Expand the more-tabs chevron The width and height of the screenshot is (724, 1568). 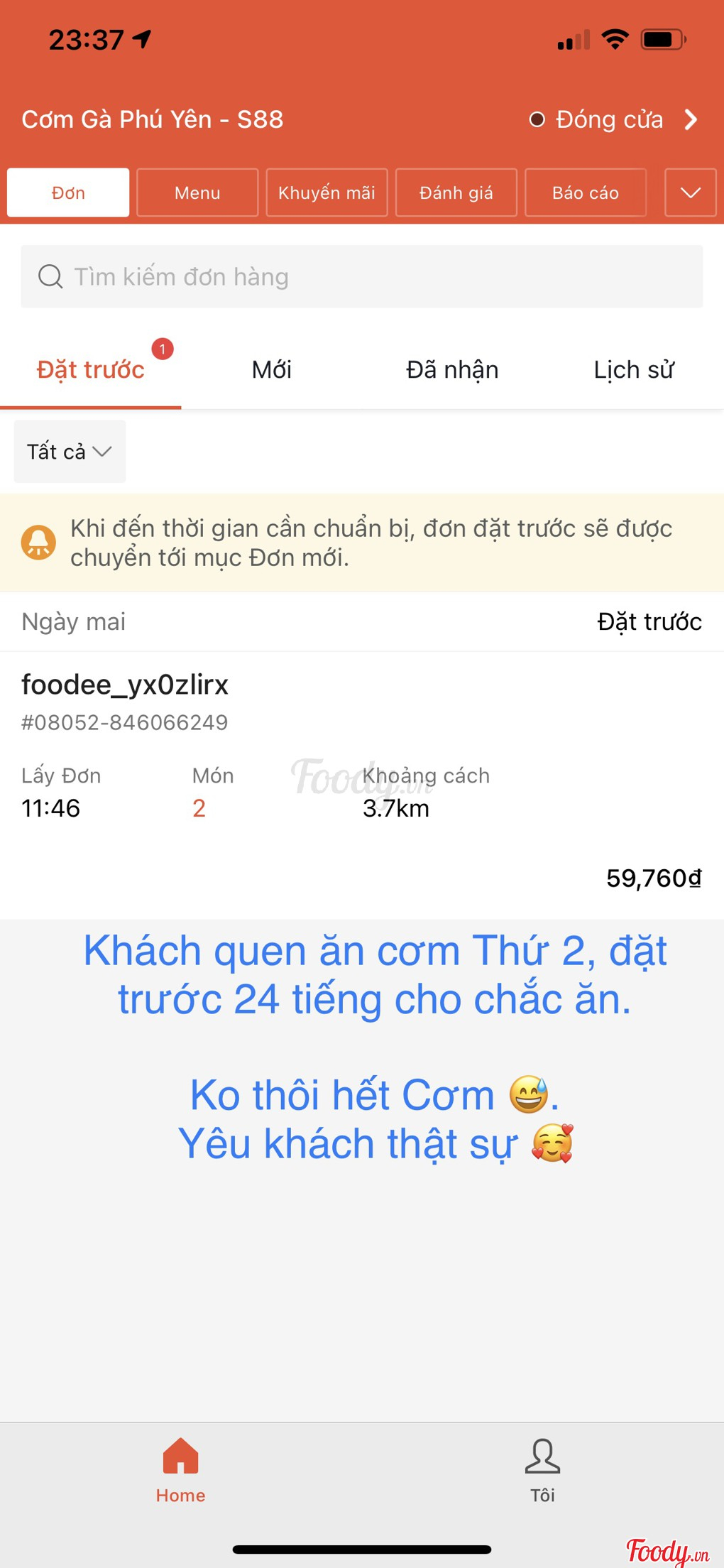tap(690, 192)
